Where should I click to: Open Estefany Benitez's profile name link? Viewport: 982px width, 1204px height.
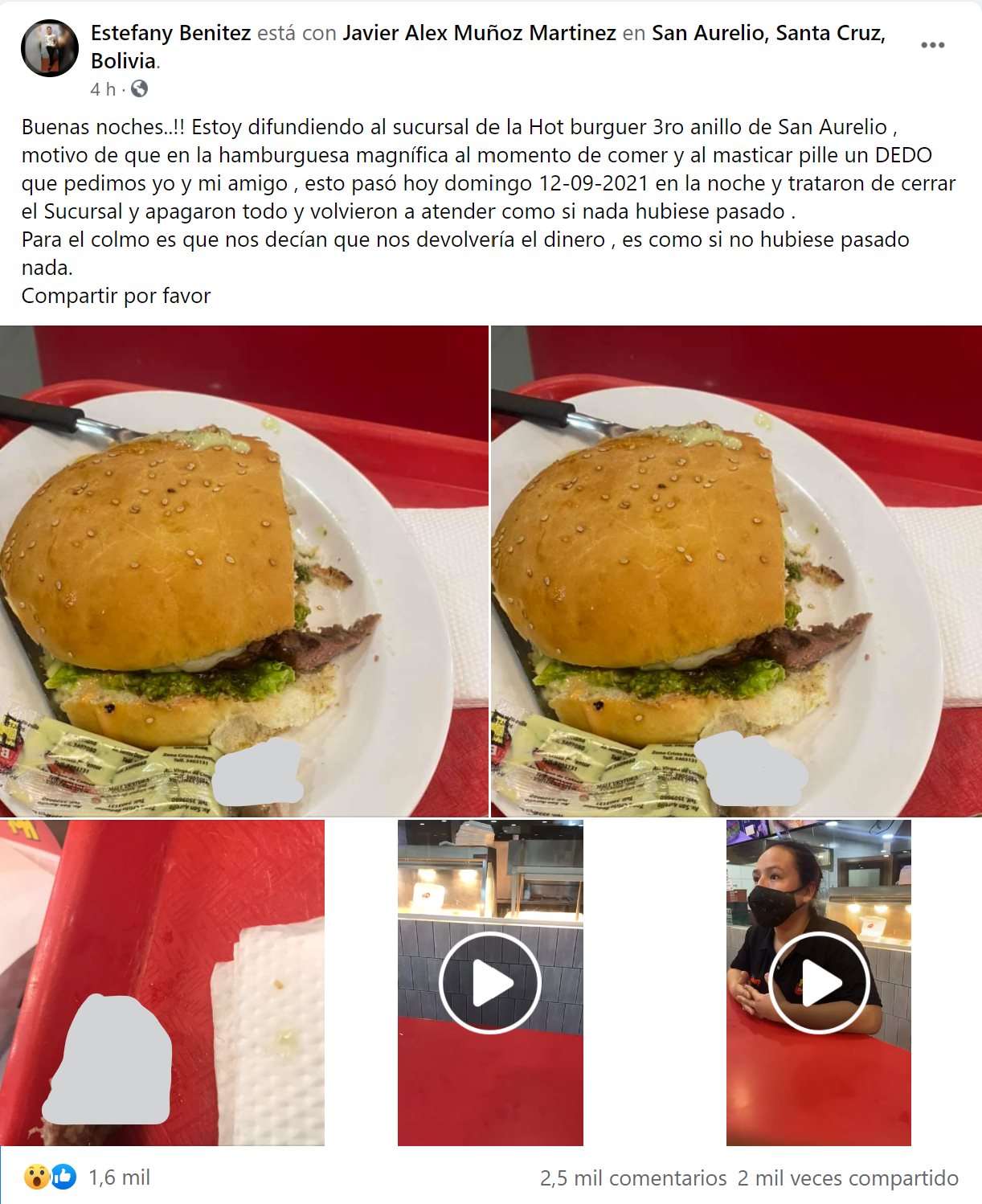170,33
